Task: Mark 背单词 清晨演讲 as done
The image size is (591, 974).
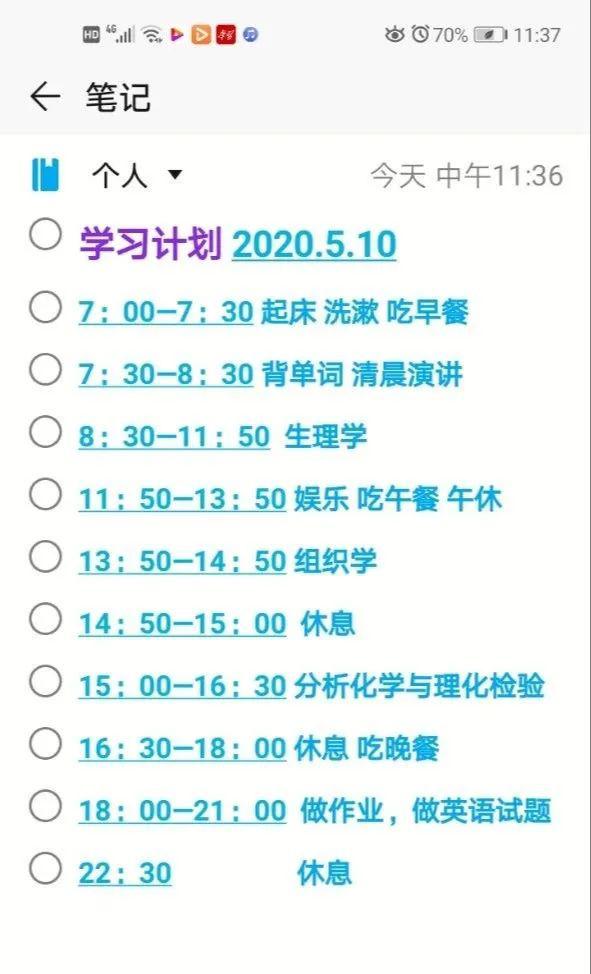Action: pyautogui.click(x=45, y=370)
